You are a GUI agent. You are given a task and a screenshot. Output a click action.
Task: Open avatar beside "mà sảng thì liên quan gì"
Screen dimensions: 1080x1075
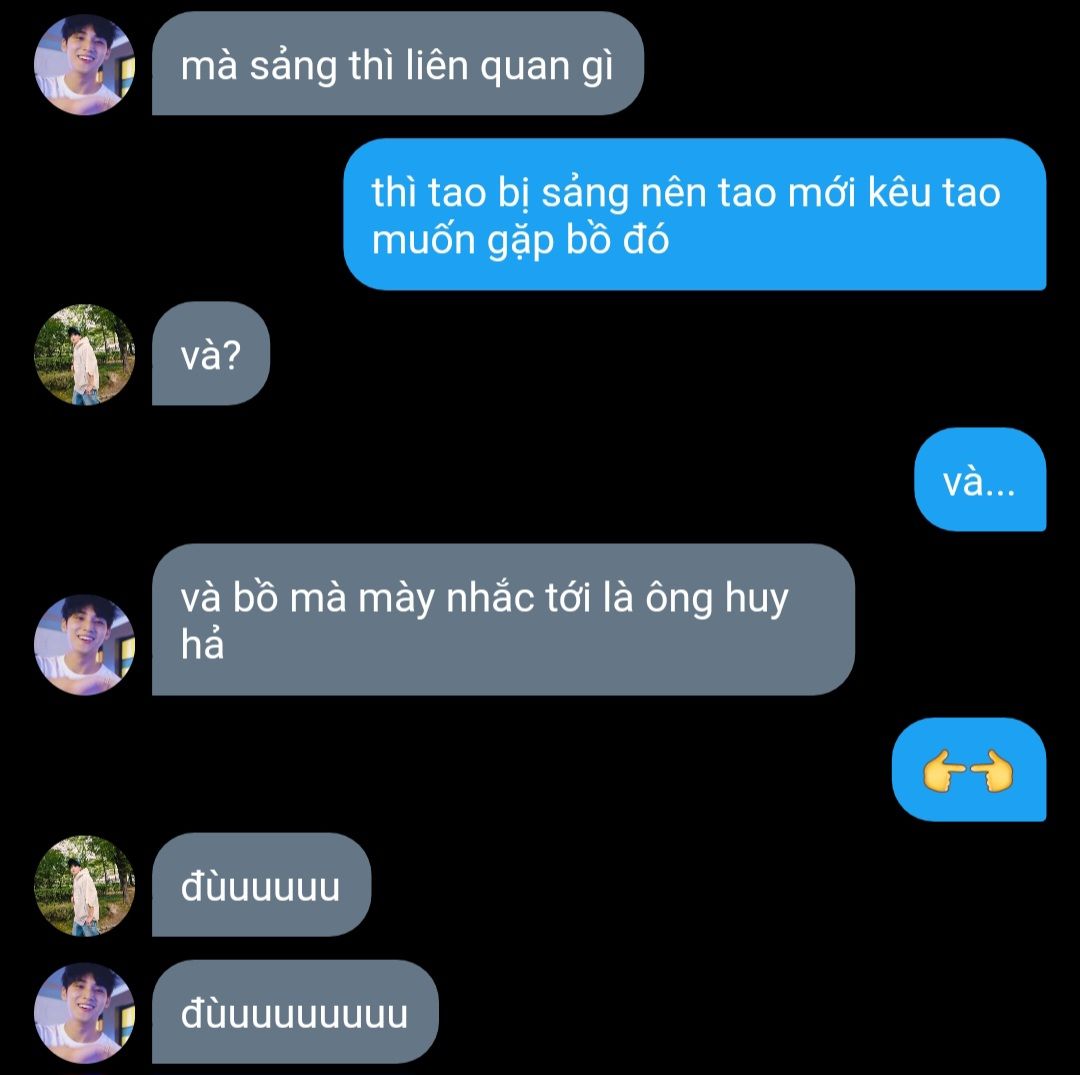pyautogui.click(x=84, y=65)
